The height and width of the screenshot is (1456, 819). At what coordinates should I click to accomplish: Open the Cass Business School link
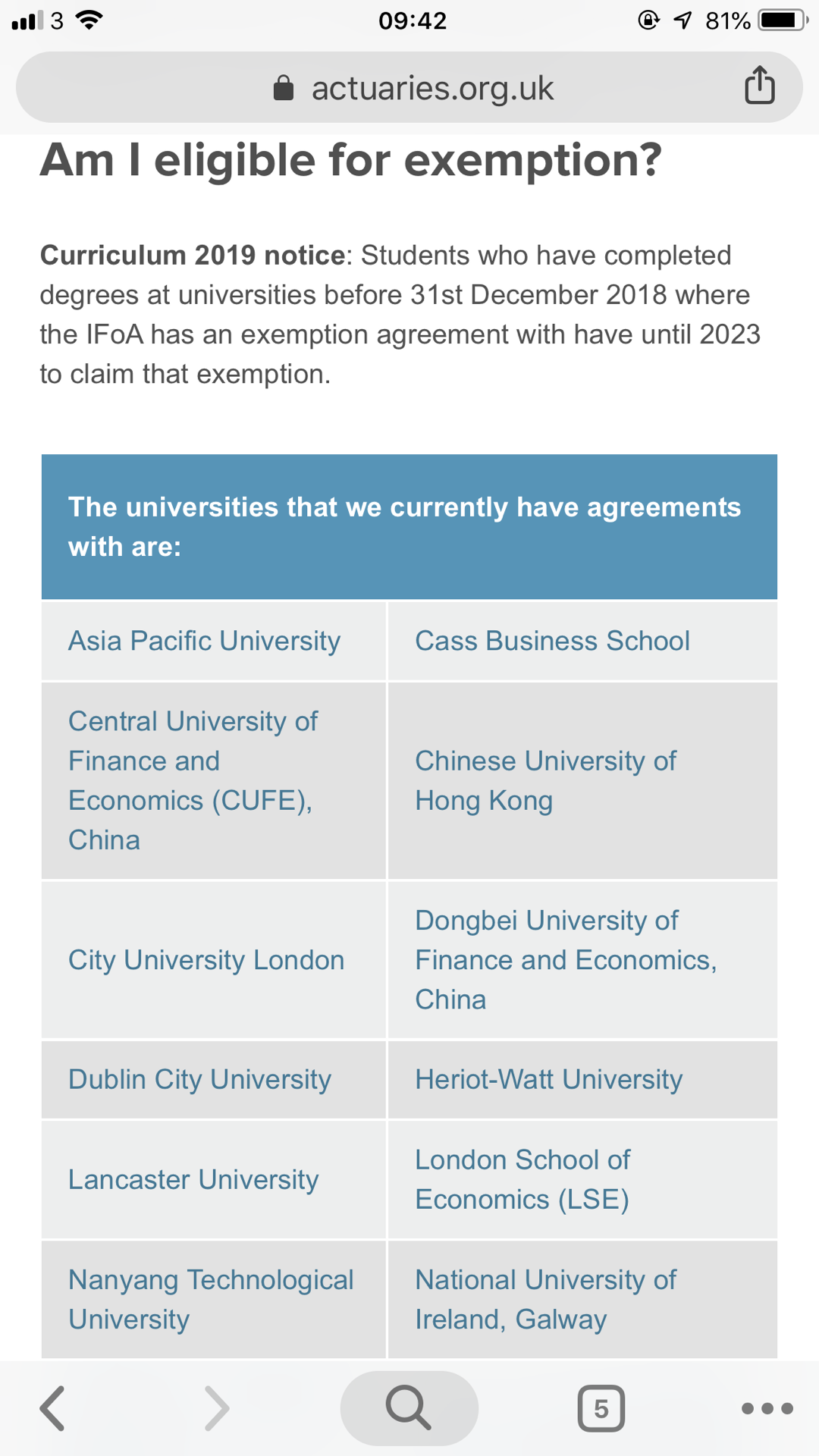(x=552, y=641)
